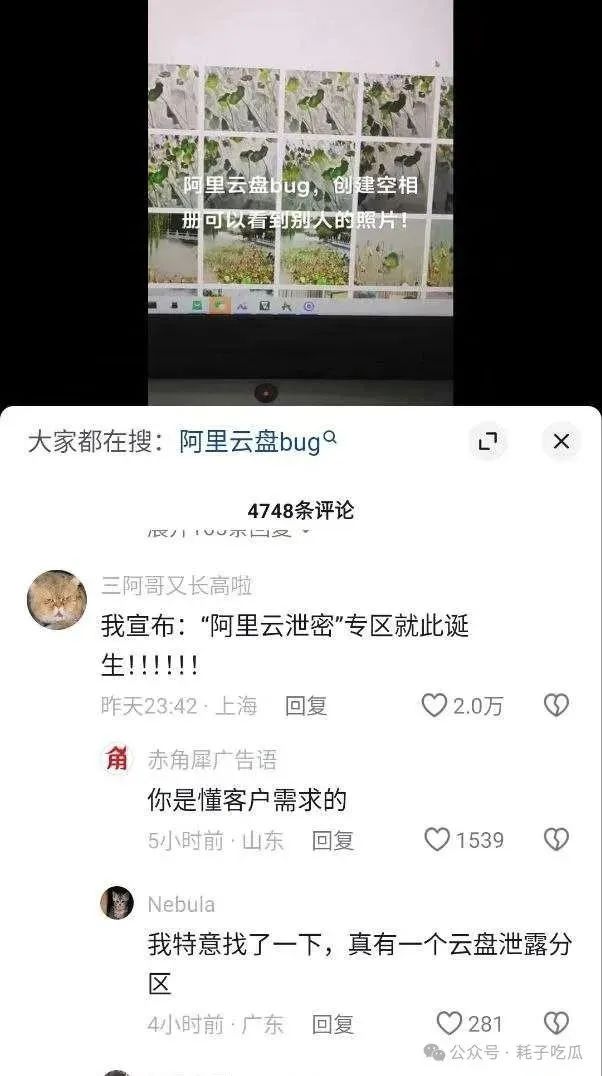This screenshot has height=1076, width=602.
Task: Reply to 三阿哥又长高啦's comment
Action: 306,706
